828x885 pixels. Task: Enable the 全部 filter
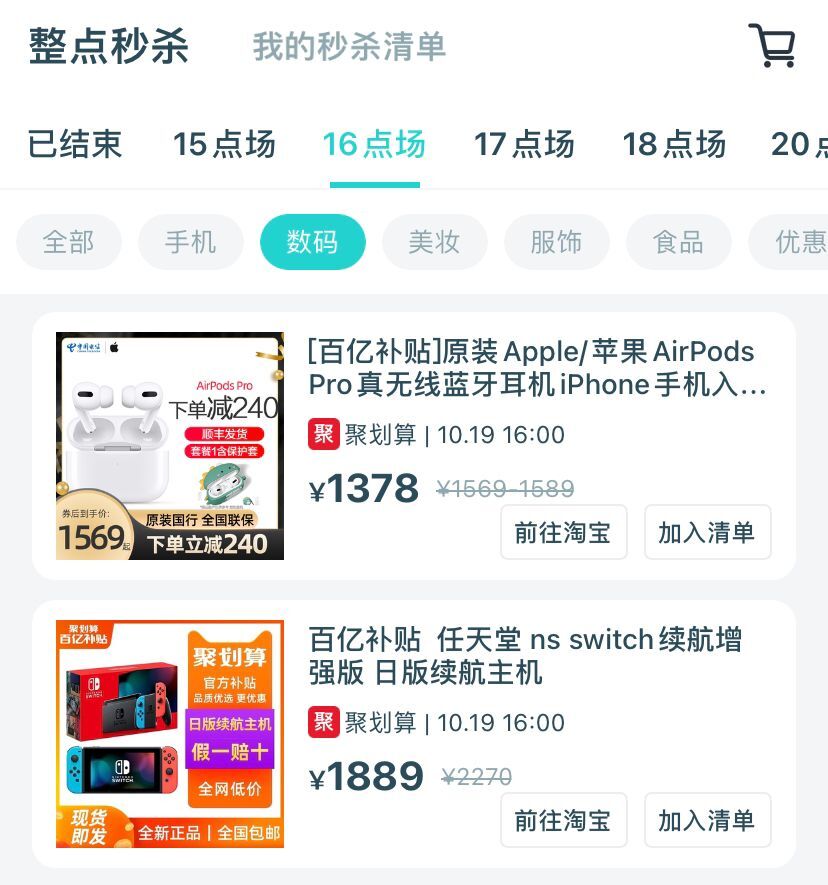[69, 241]
